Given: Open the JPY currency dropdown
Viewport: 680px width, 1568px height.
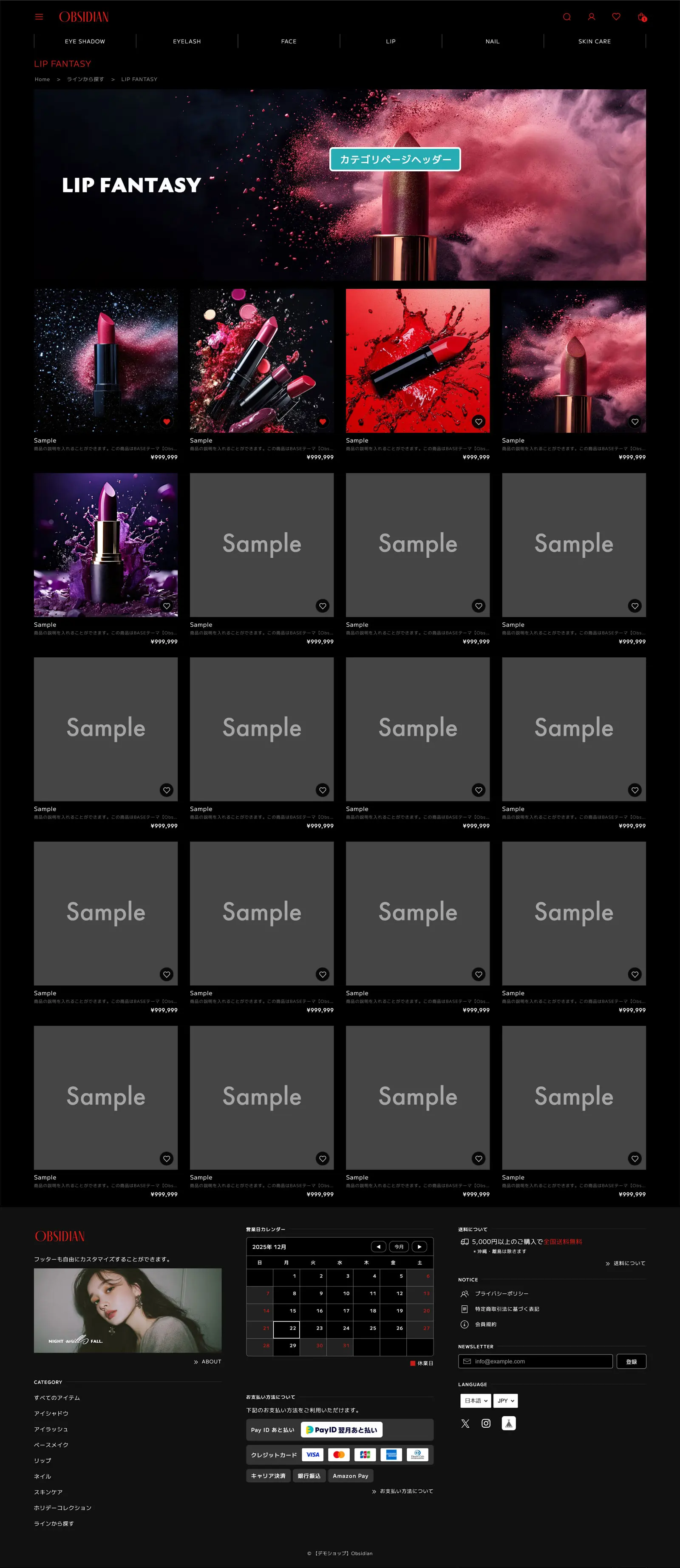Looking at the screenshot, I should coord(505,1400).
